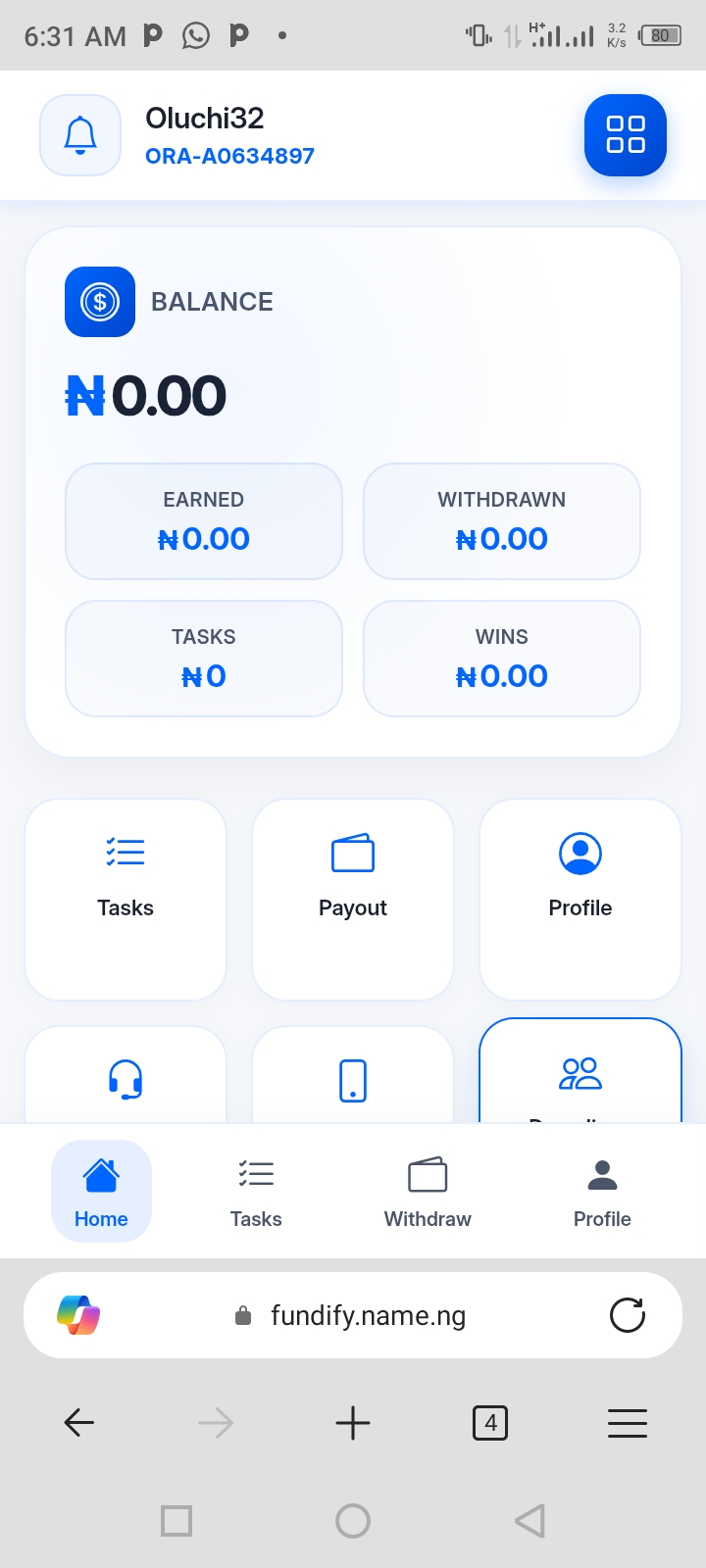Image resolution: width=706 pixels, height=1568 pixels.
Task: Switch to the Profile tab in bottom bar
Action: (x=602, y=1191)
